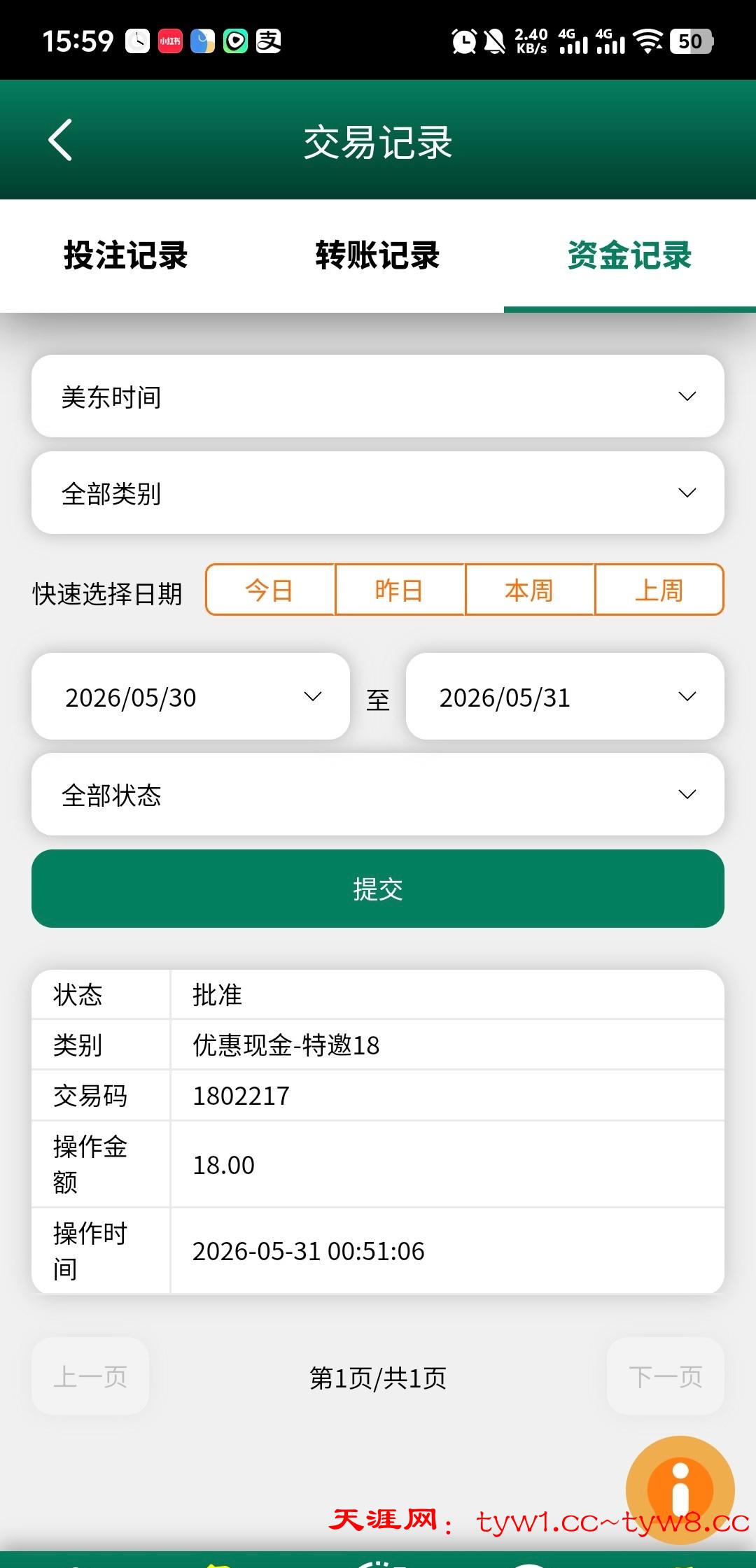Select 本周 quick date option
Image resolution: width=756 pixels, height=1568 pixels.
pyautogui.click(x=530, y=590)
